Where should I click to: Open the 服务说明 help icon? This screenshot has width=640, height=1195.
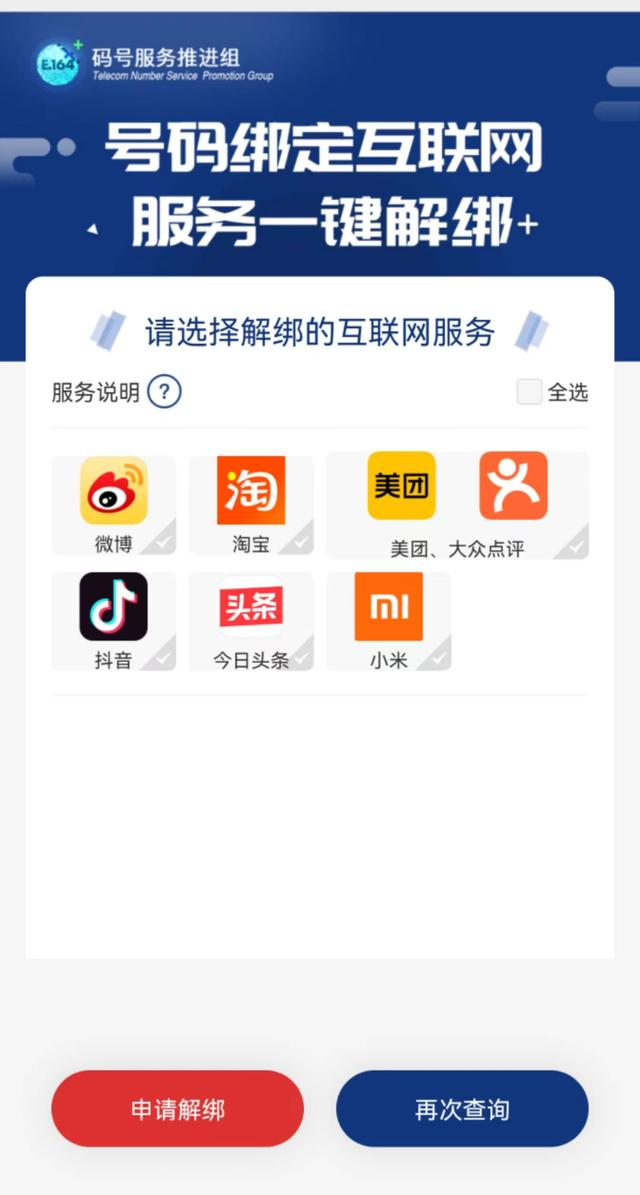point(164,392)
